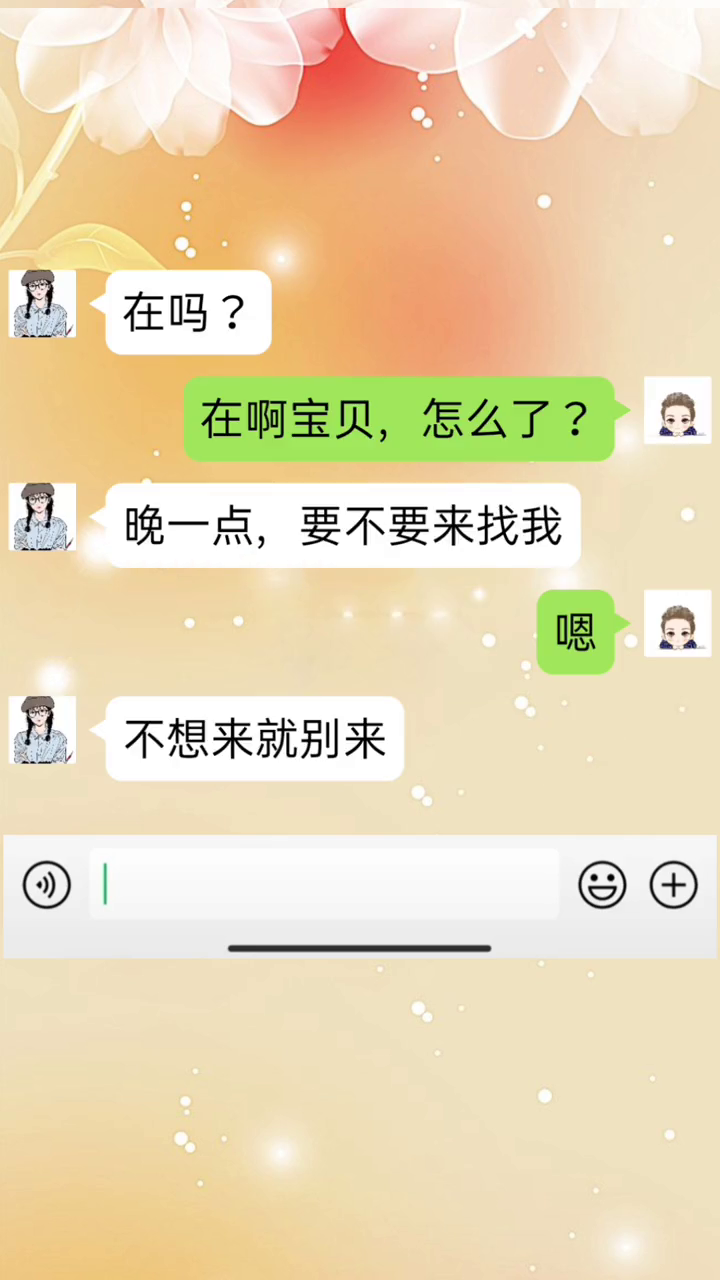The height and width of the screenshot is (1280, 720).
Task: Open the avatar beside 在吗？
Action: click(43, 304)
